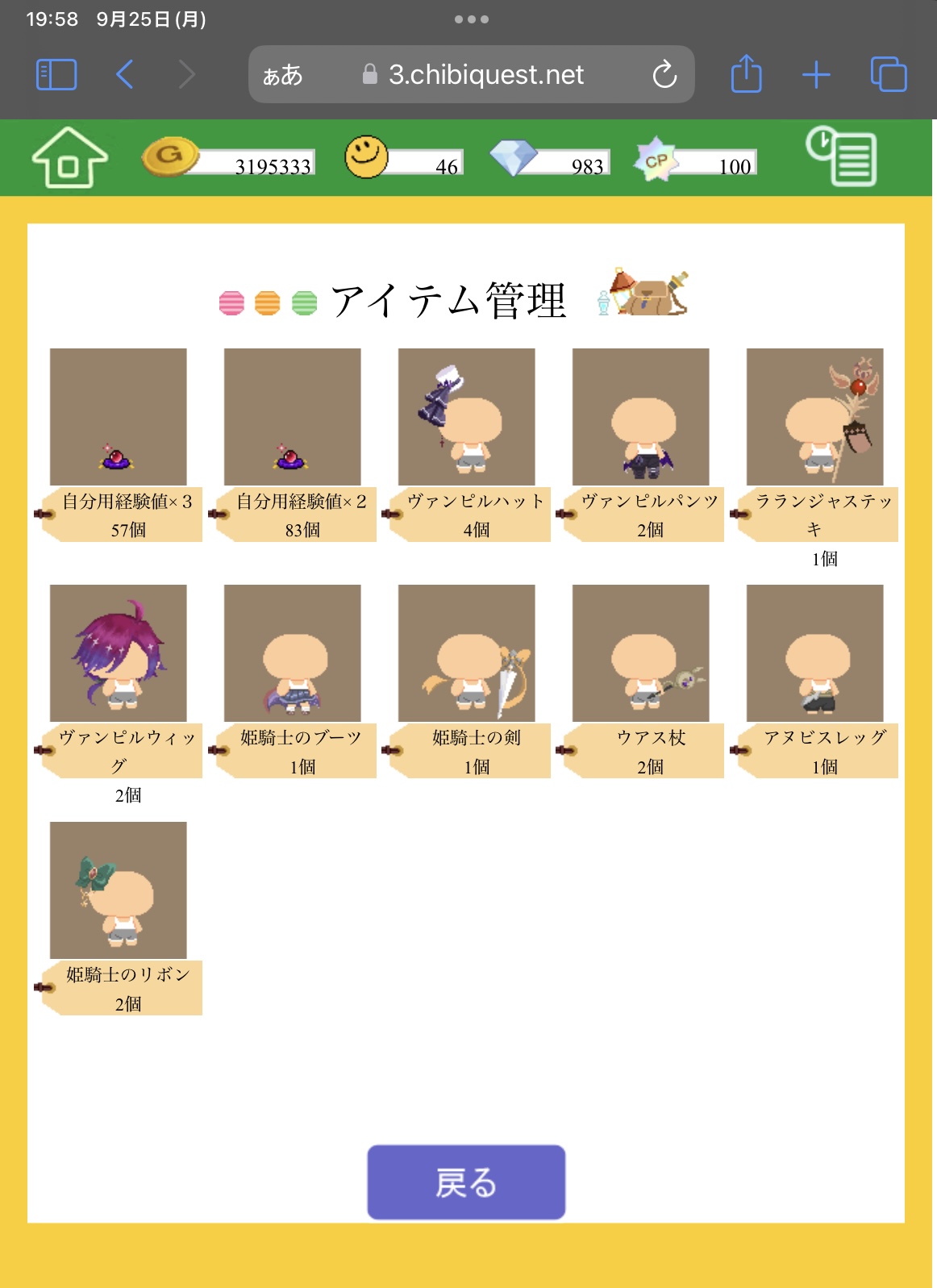937x1288 pixels.
Task: Select the ヴァンピルウィッグ item
Action: (119, 653)
